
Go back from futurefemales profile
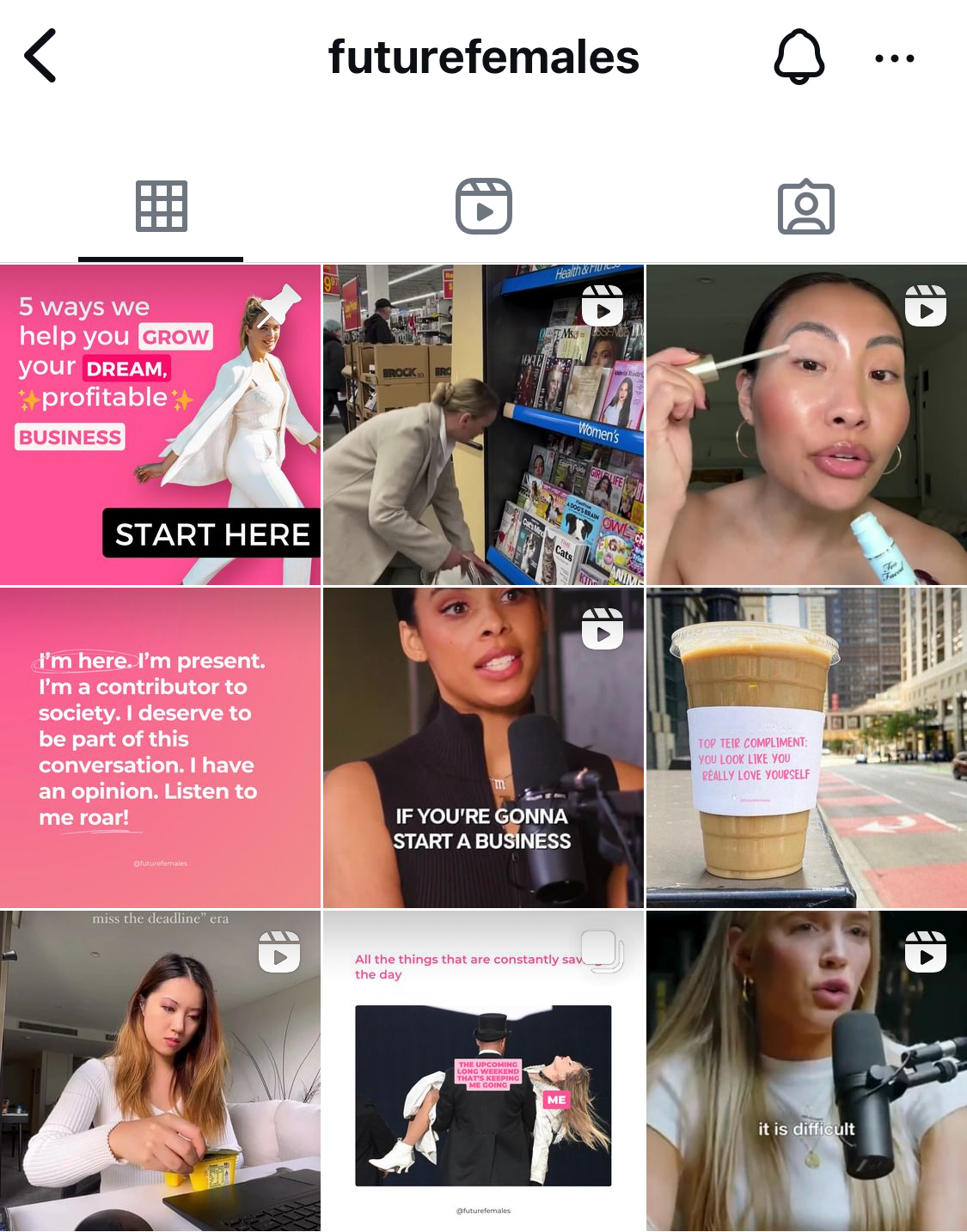tap(40, 56)
